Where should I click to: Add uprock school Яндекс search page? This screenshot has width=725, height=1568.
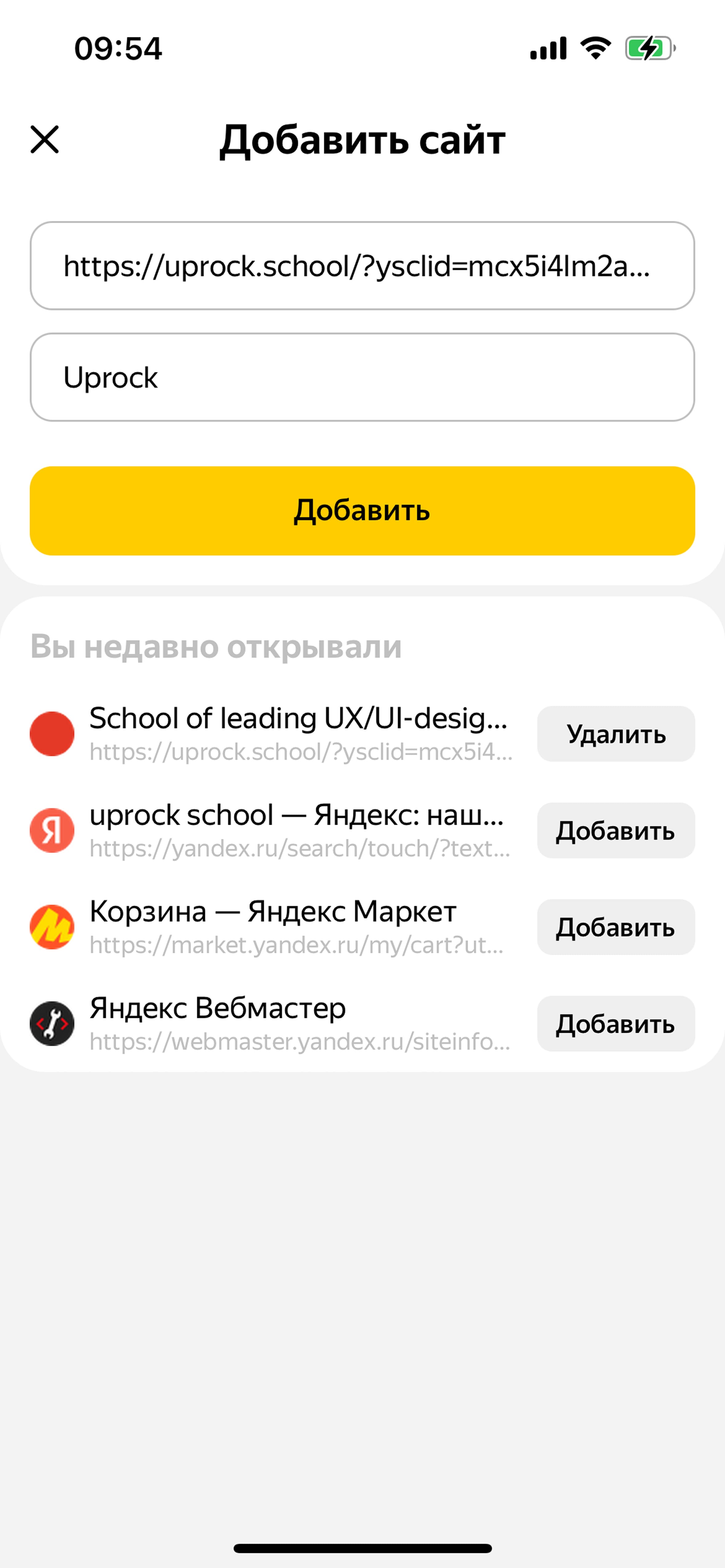coord(616,831)
